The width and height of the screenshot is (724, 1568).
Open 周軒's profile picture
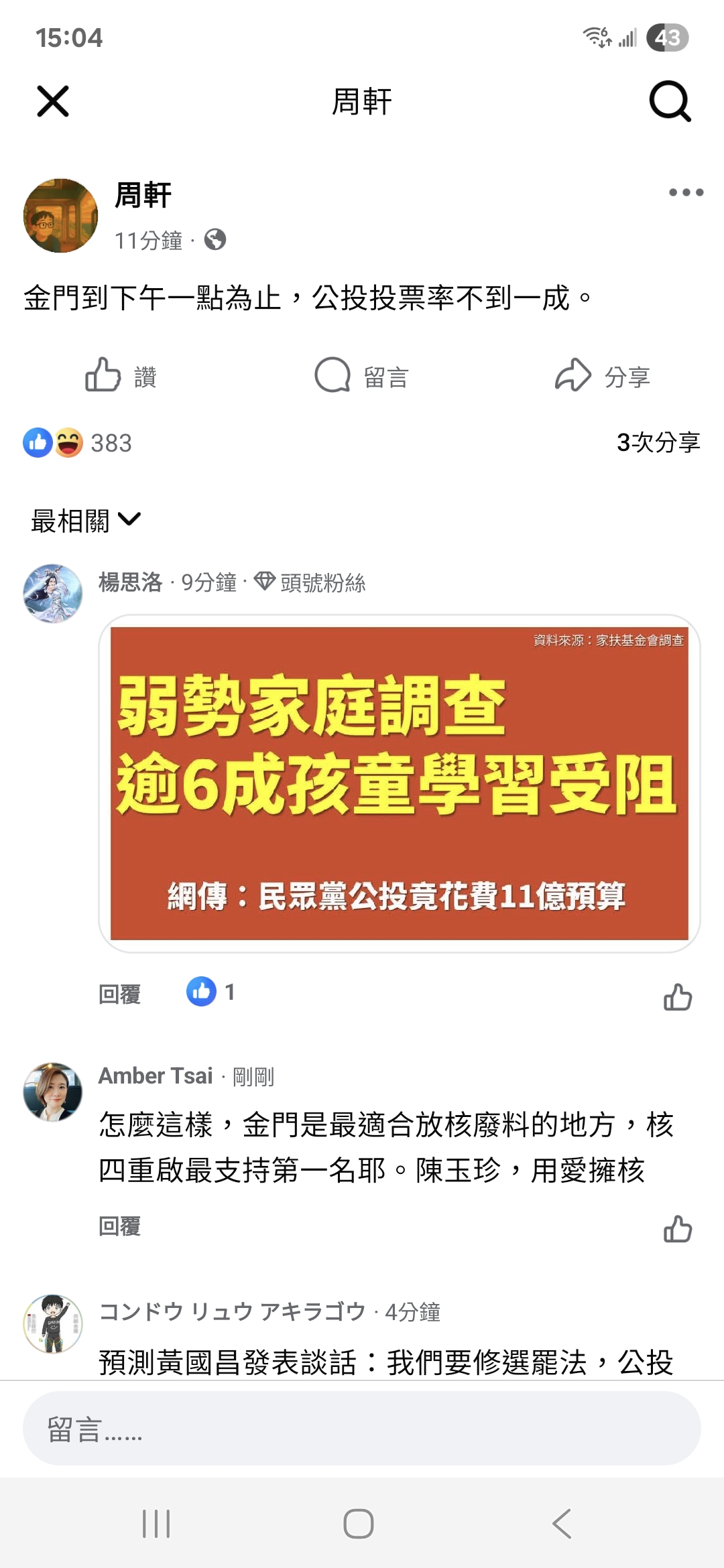[x=60, y=215]
